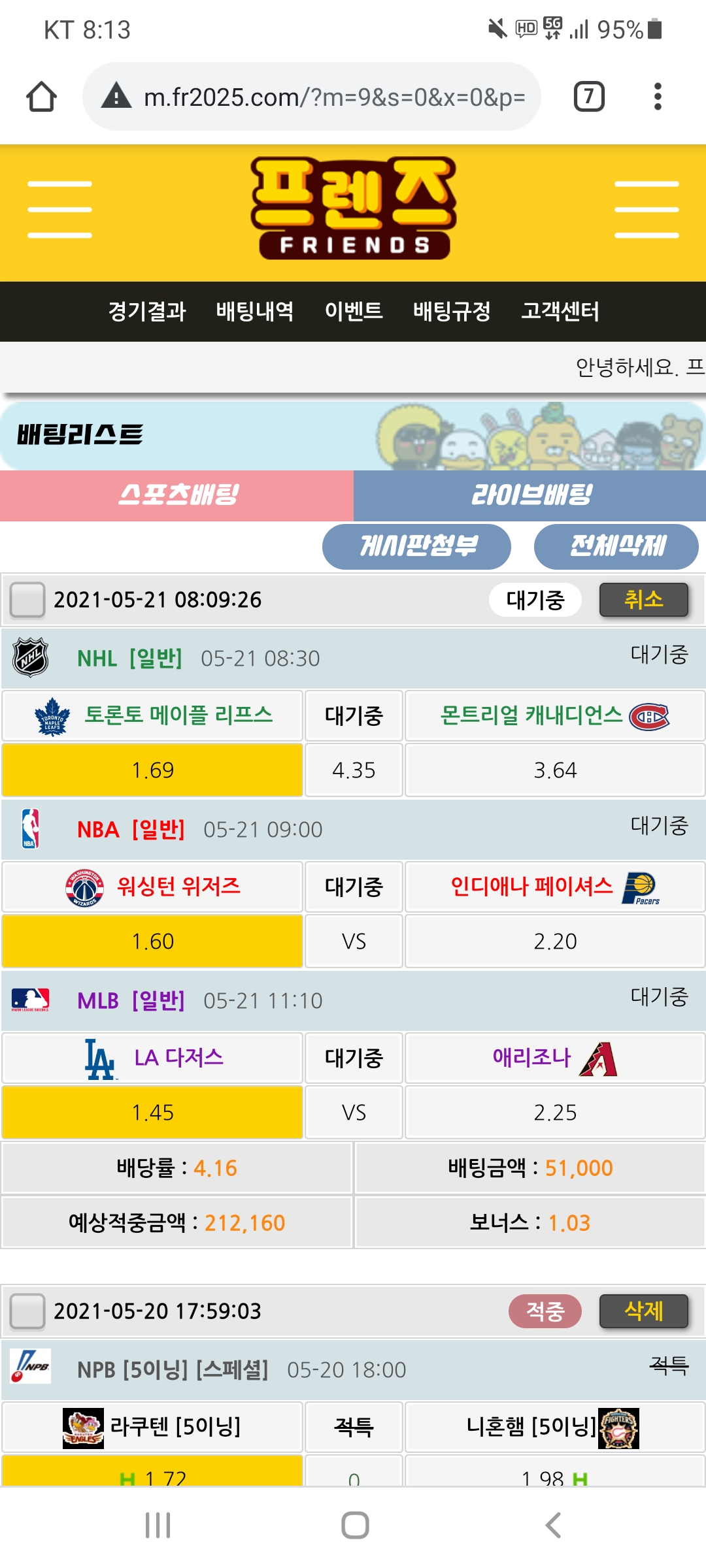This screenshot has height=1568, width=706.
Task: Go to browser home page
Action: 41,97
